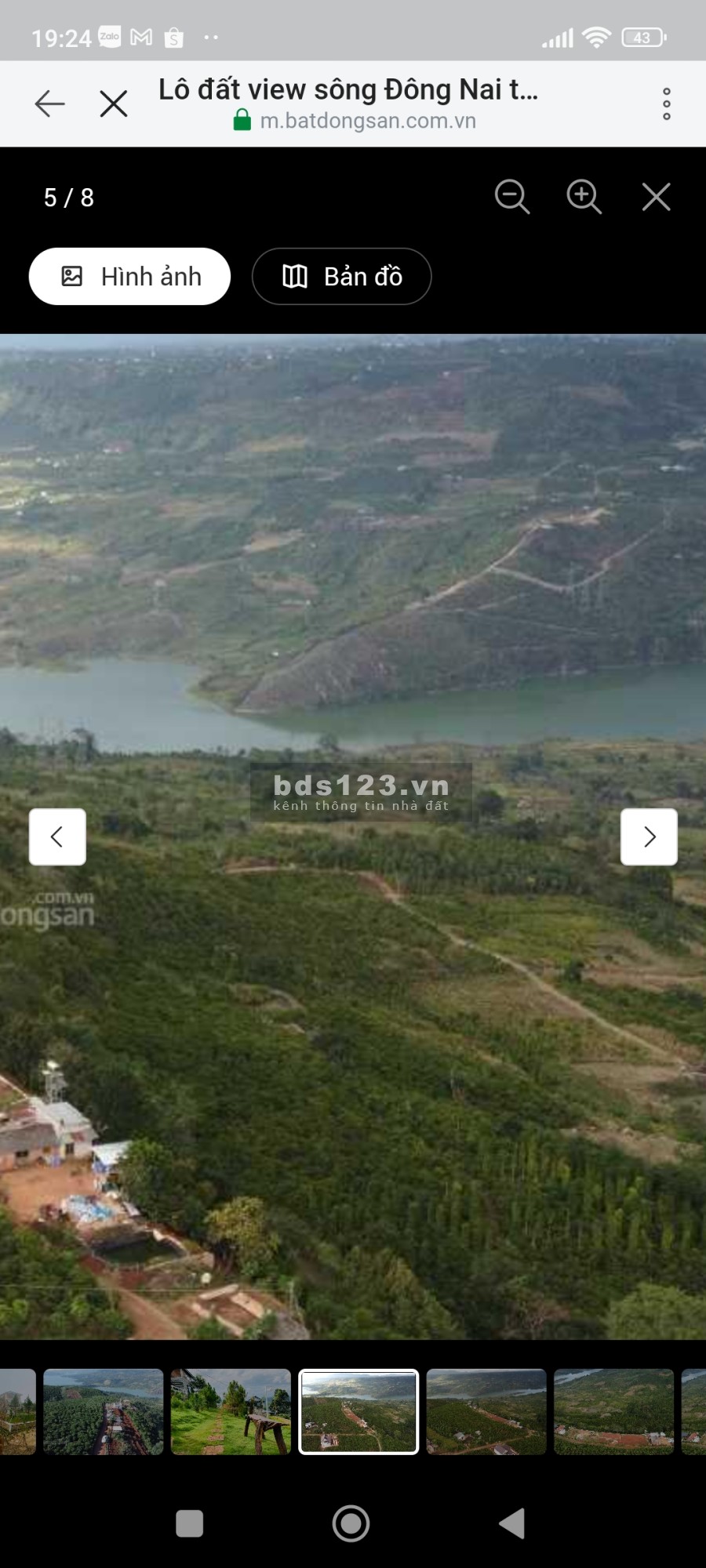
Task: Open the thumbnail right after the highlighted one
Action: click(486, 1411)
